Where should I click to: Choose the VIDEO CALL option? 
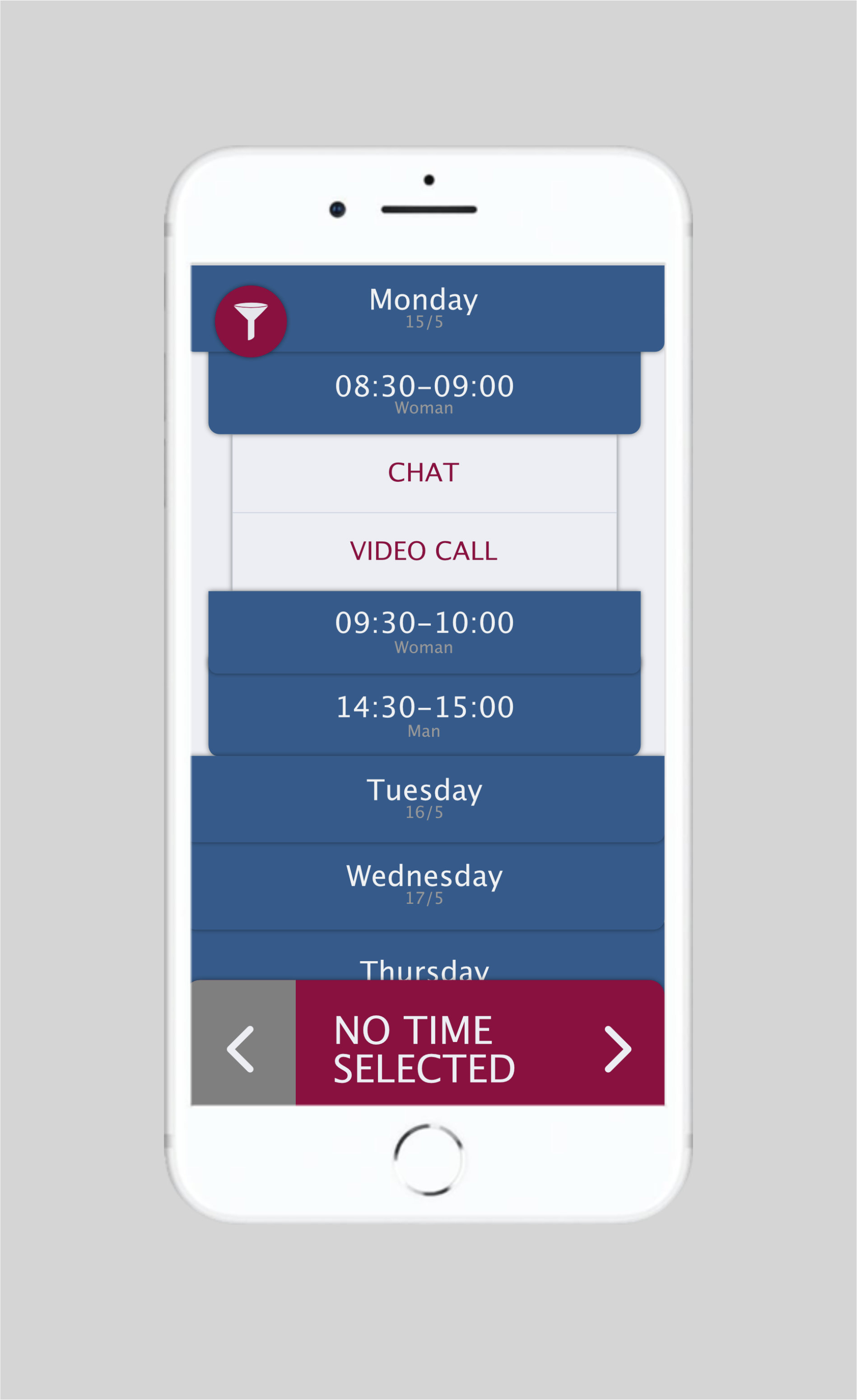tap(424, 551)
